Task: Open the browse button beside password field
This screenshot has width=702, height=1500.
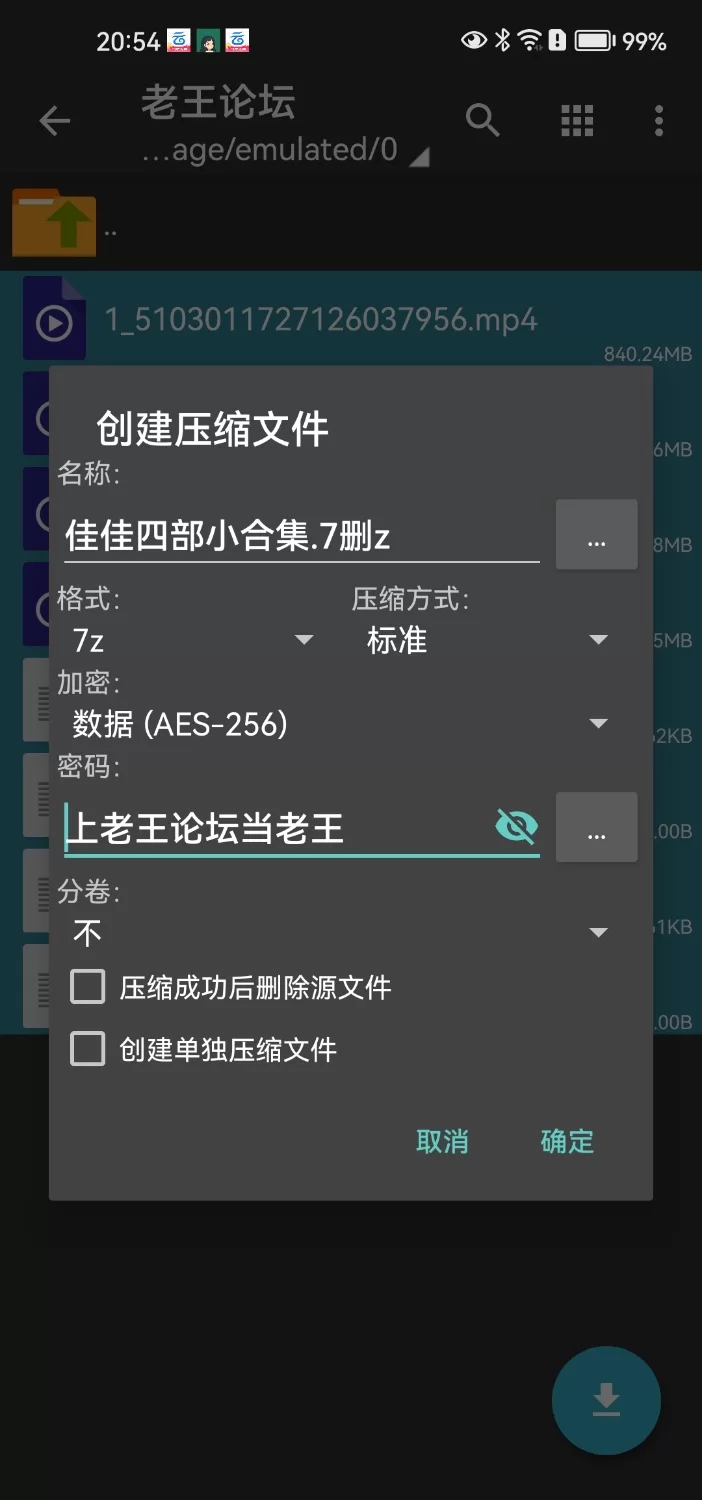Action: coord(596,828)
